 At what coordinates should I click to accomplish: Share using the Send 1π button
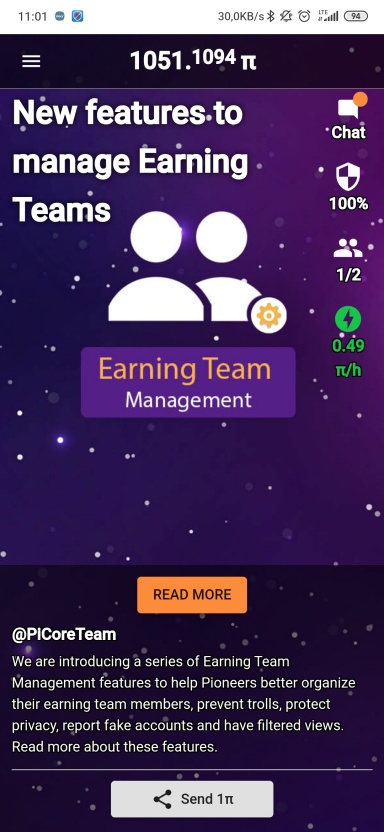click(x=192, y=799)
